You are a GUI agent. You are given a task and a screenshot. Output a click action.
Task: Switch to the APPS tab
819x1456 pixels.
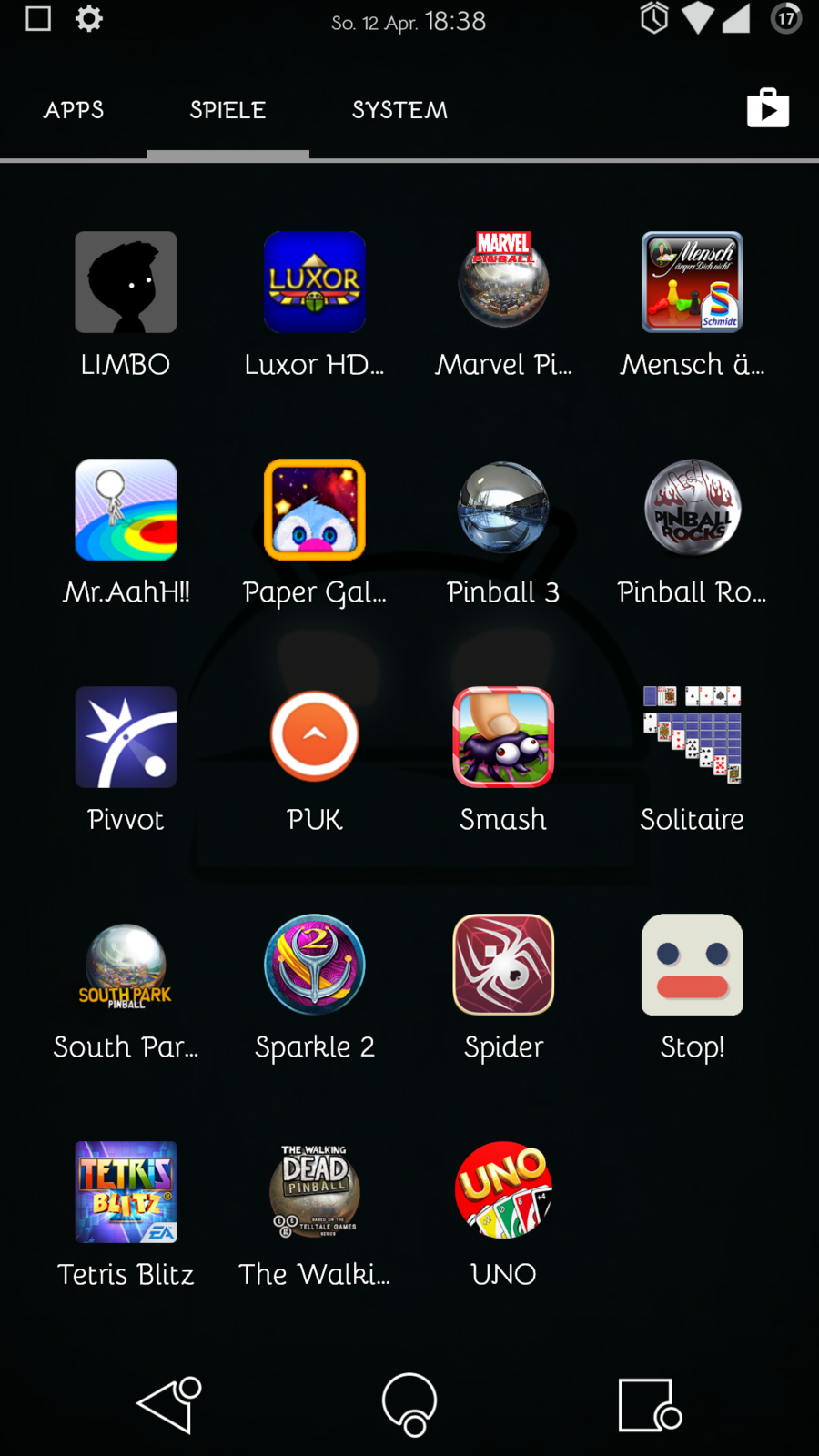74,110
